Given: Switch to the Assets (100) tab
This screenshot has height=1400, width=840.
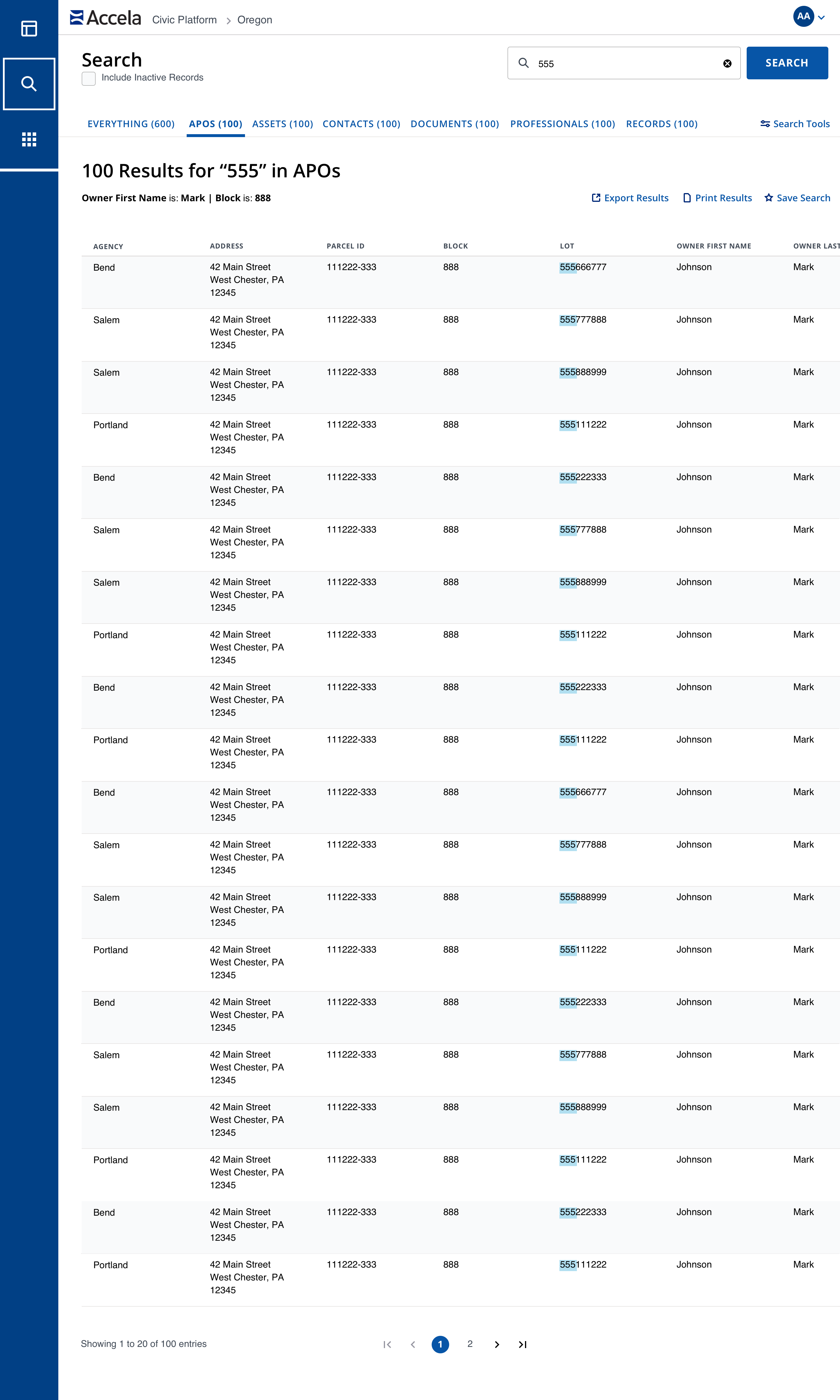Looking at the screenshot, I should point(282,124).
